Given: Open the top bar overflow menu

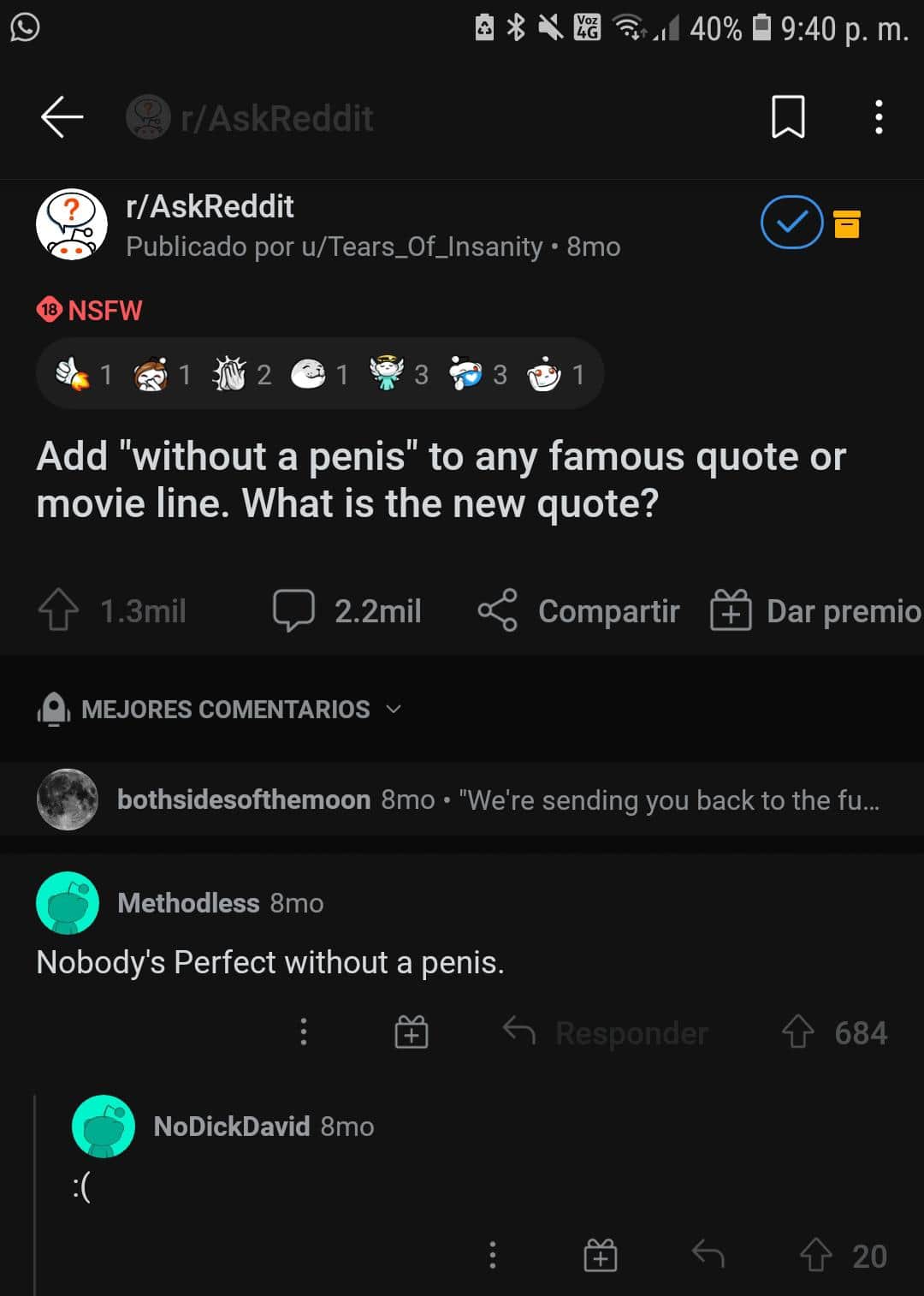Looking at the screenshot, I should [x=878, y=117].
